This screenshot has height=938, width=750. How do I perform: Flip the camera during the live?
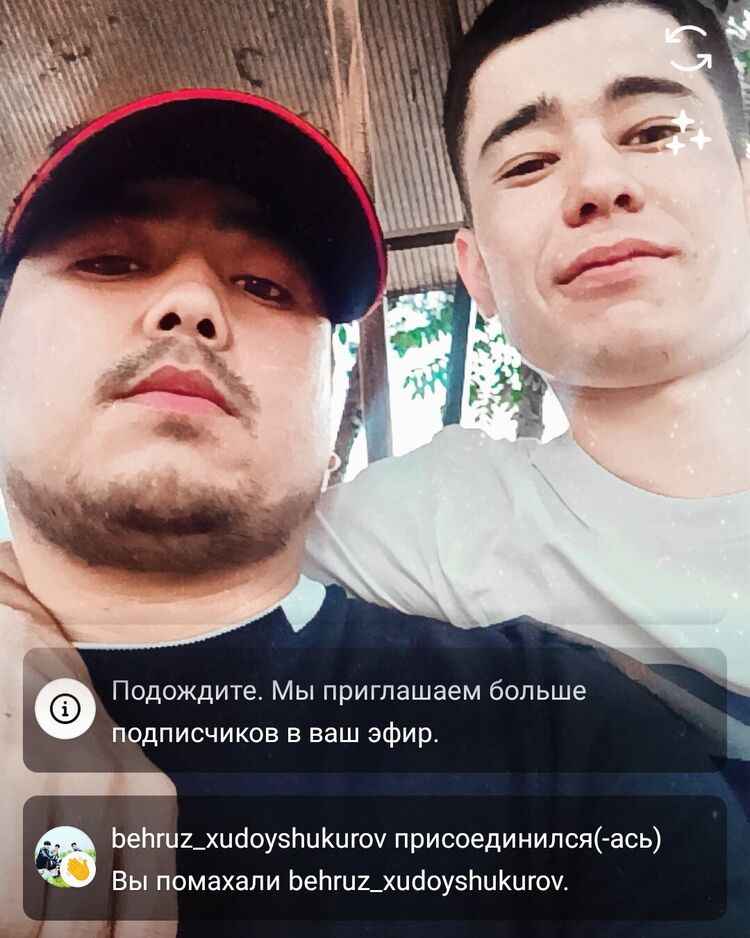point(688,49)
